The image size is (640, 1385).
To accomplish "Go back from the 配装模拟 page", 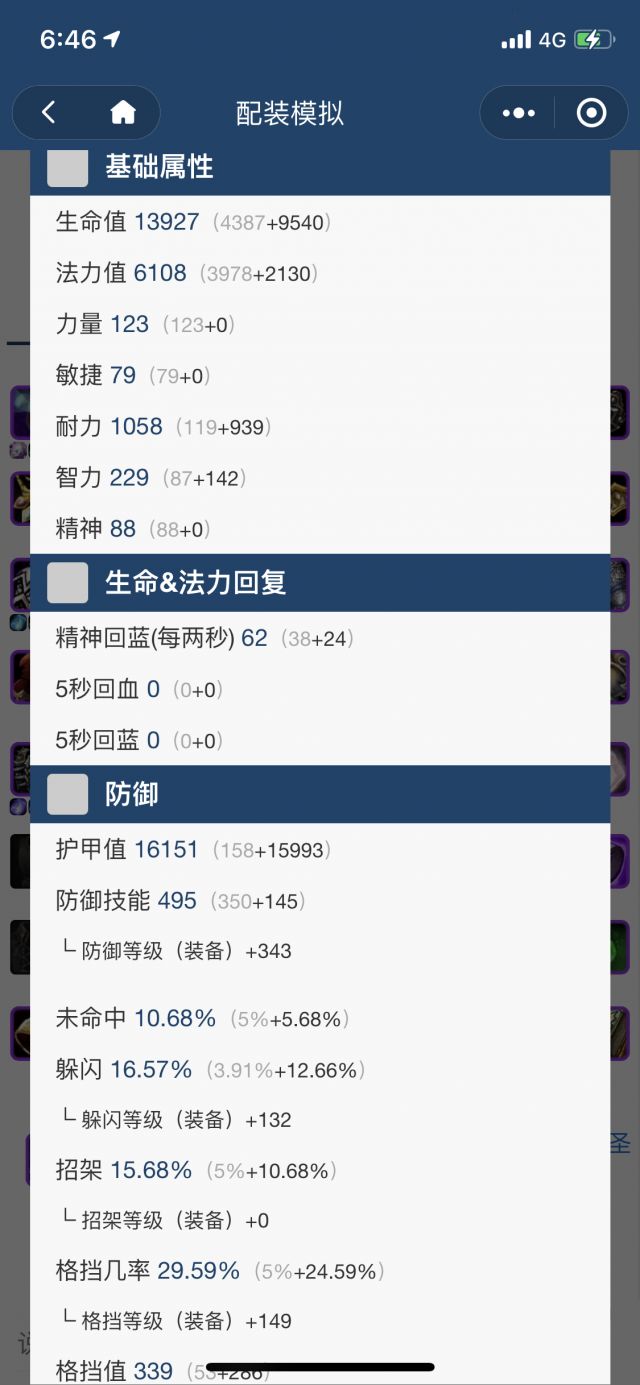I will [48, 113].
